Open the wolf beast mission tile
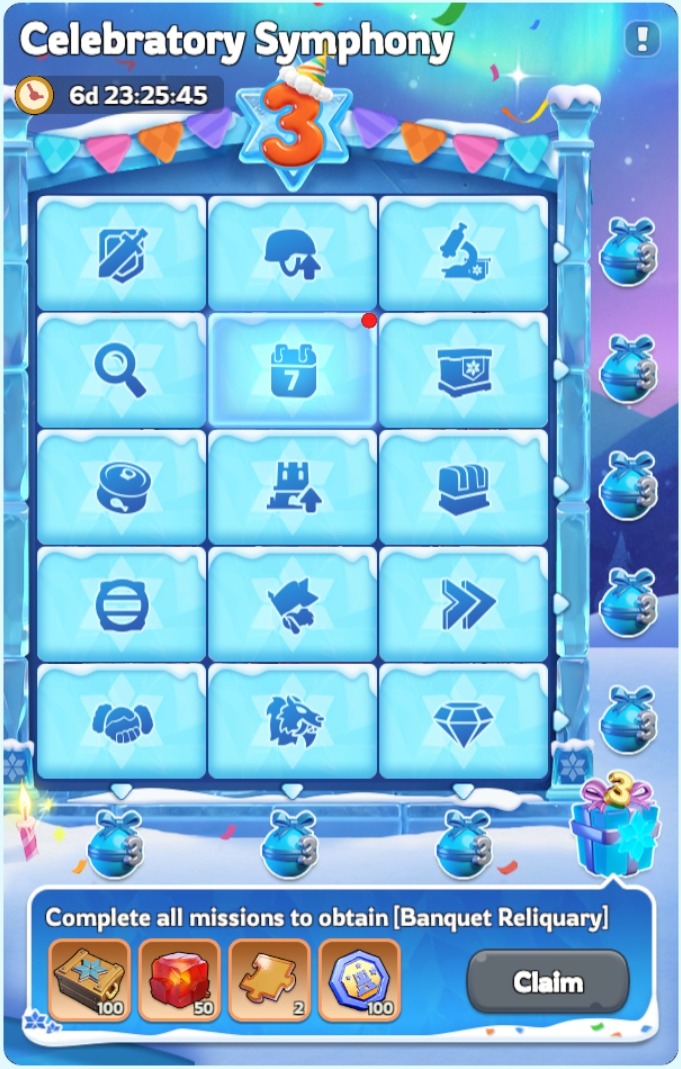 pyautogui.click(x=292, y=722)
